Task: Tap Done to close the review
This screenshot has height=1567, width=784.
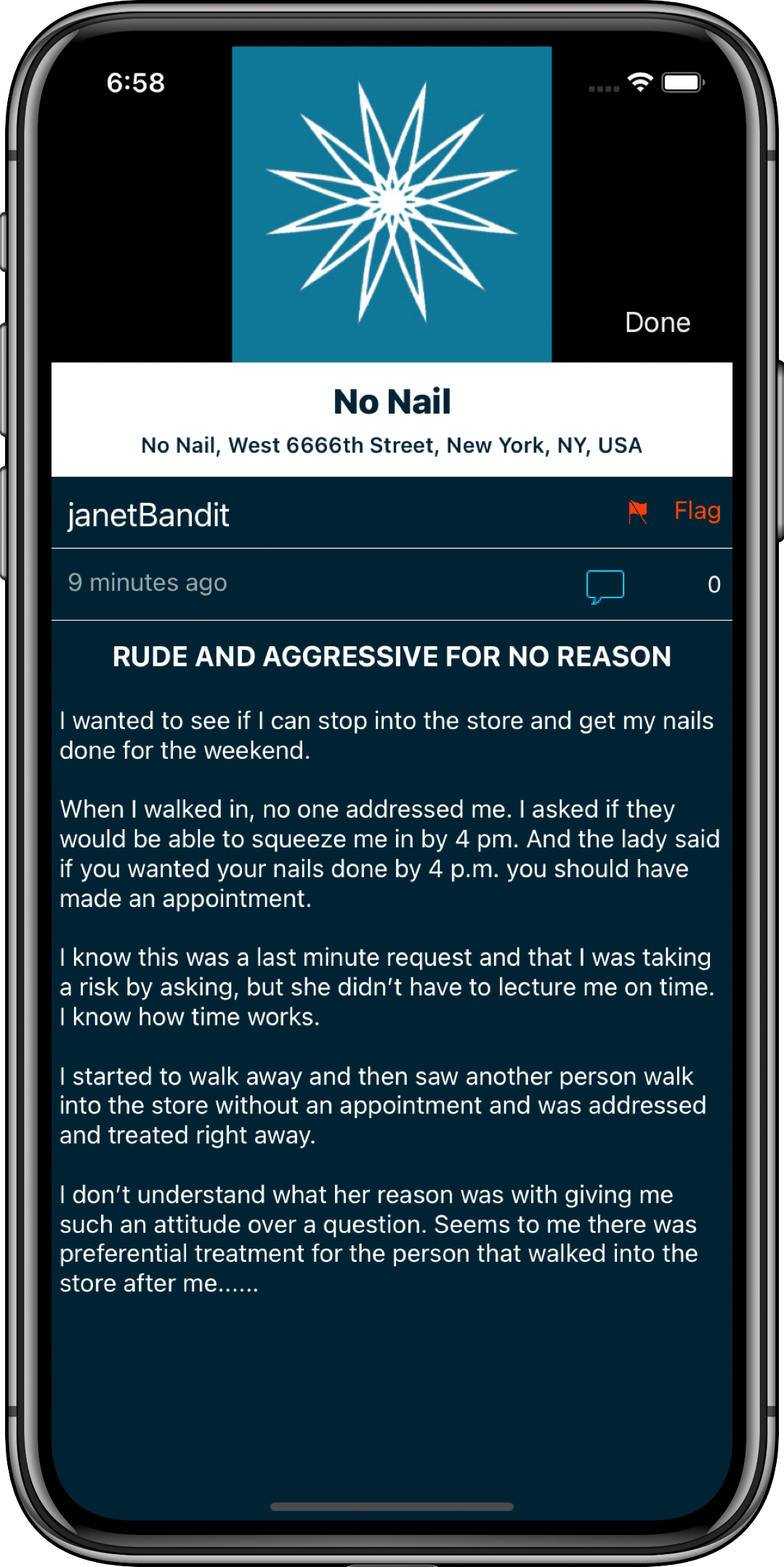Action: pyautogui.click(x=657, y=322)
